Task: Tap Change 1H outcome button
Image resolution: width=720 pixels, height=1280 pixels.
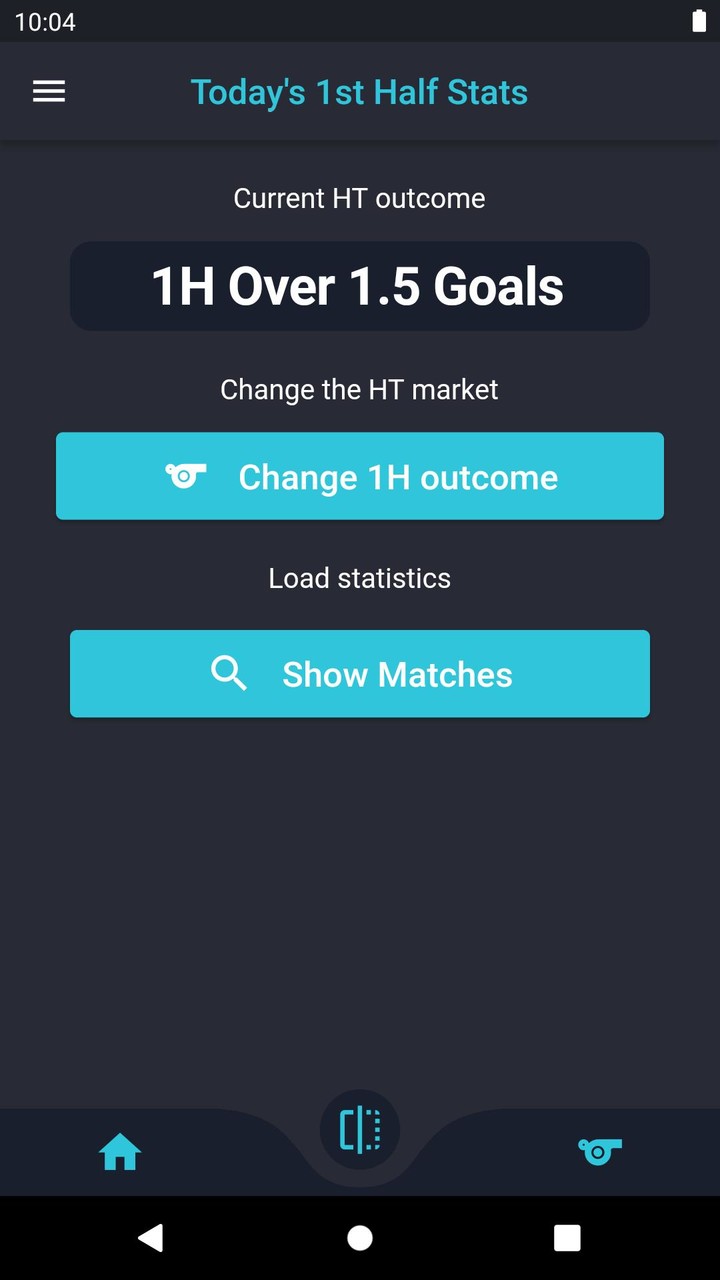Action: click(x=360, y=476)
